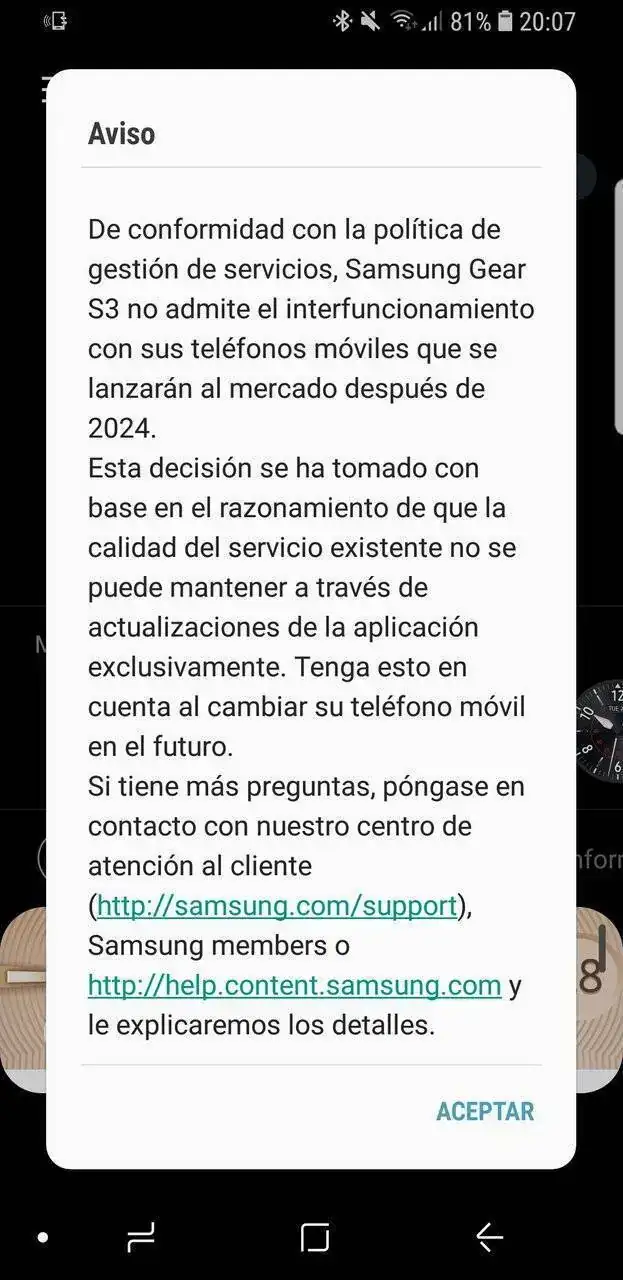Tap the home button in navigation bar
The width and height of the screenshot is (623, 1280).
[x=315, y=1238]
